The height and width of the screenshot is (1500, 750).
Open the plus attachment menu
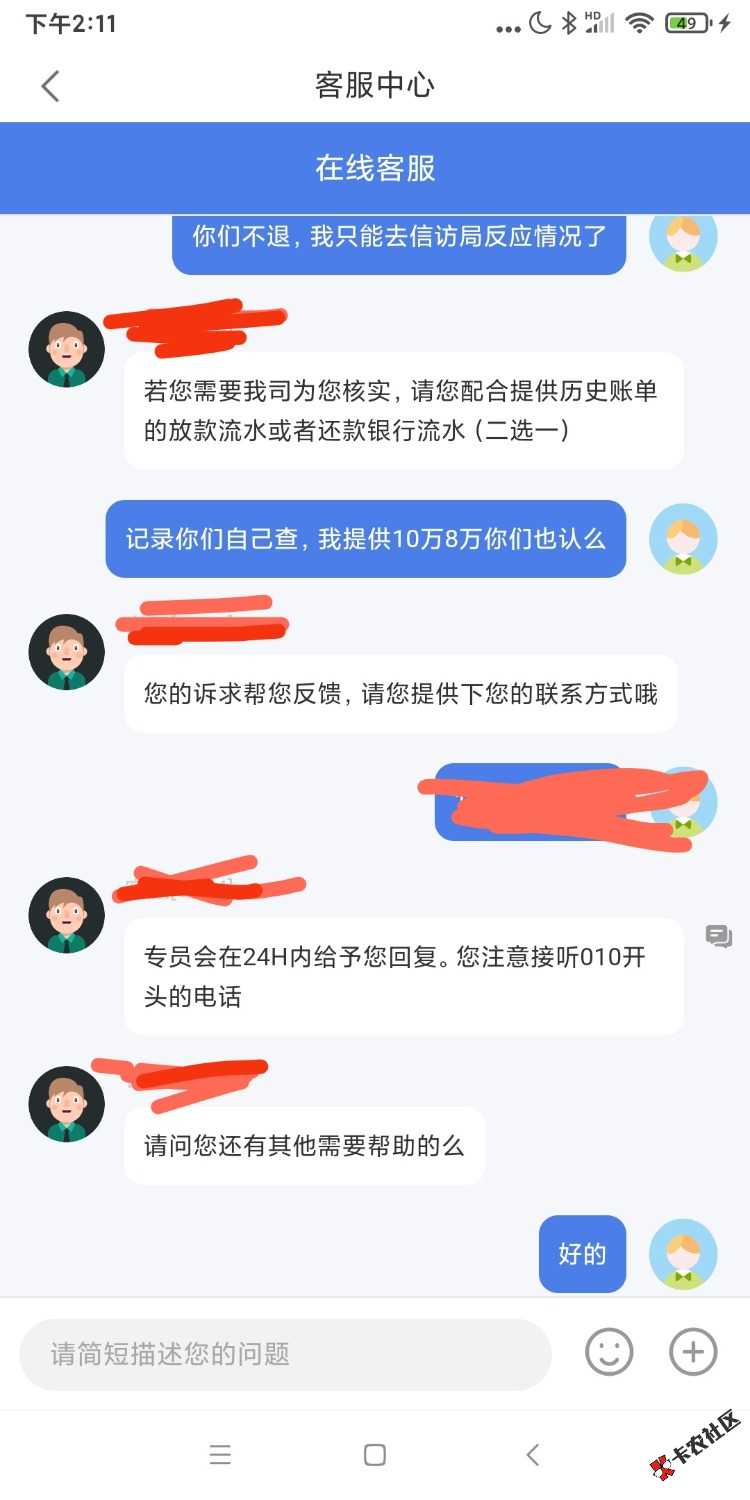(693, 1353)
